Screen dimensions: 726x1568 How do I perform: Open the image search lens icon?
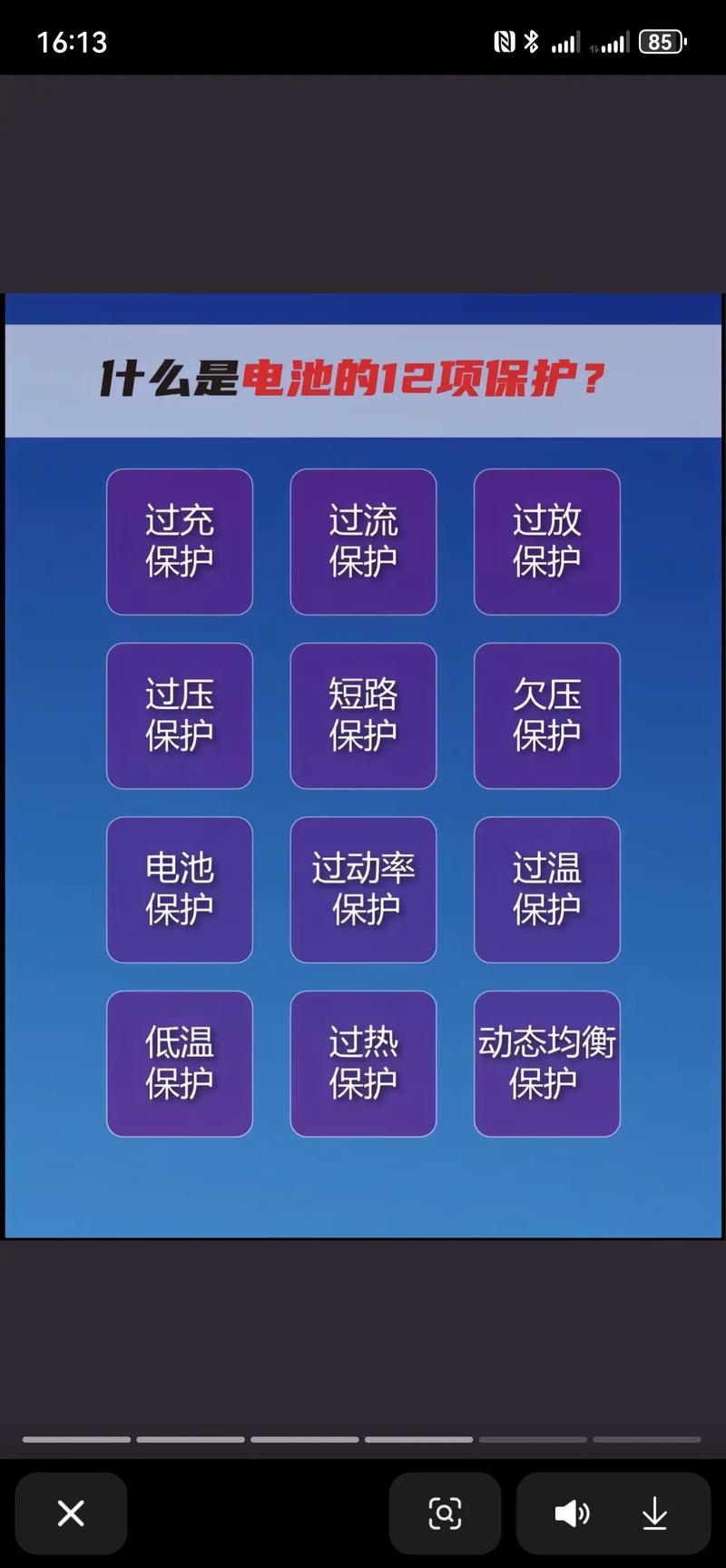(x=444, y=1512)
